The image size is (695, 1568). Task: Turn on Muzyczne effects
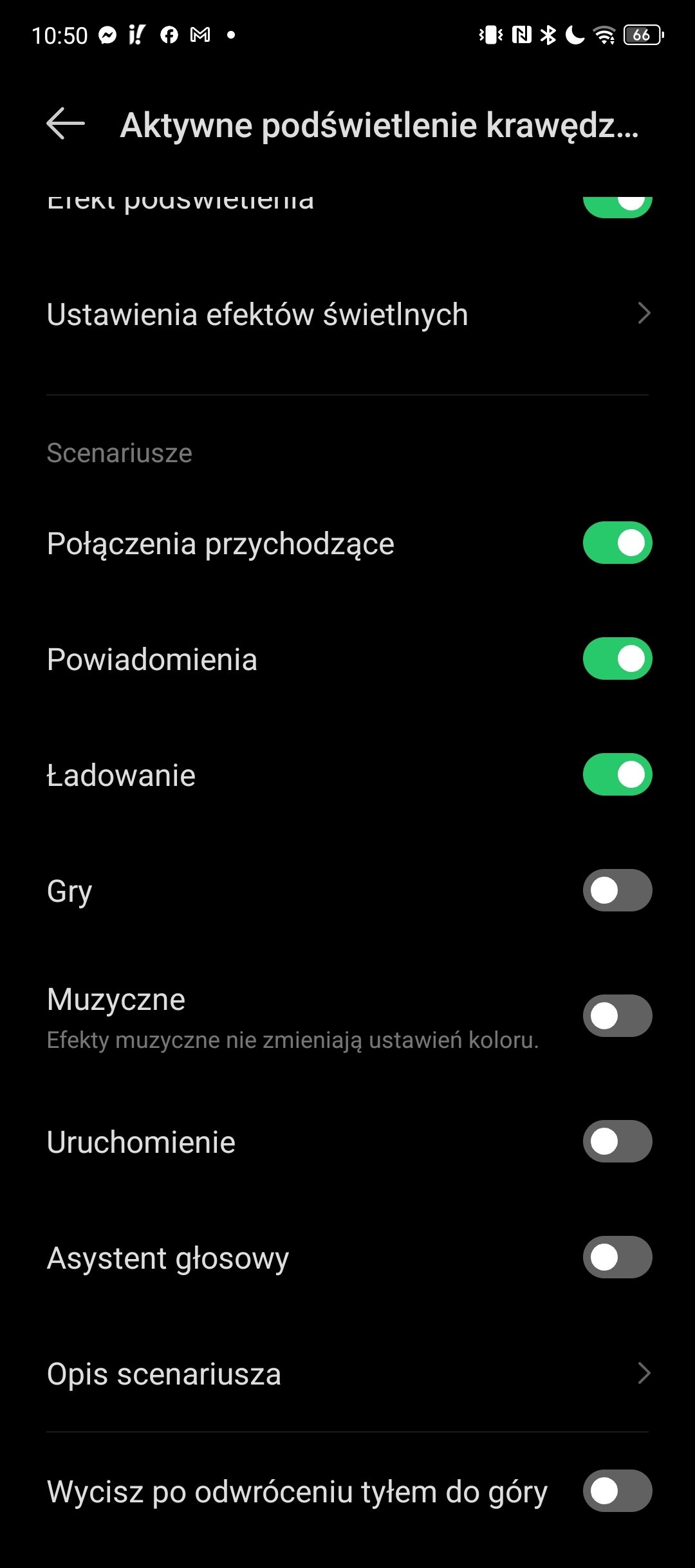pos(617,1016)
